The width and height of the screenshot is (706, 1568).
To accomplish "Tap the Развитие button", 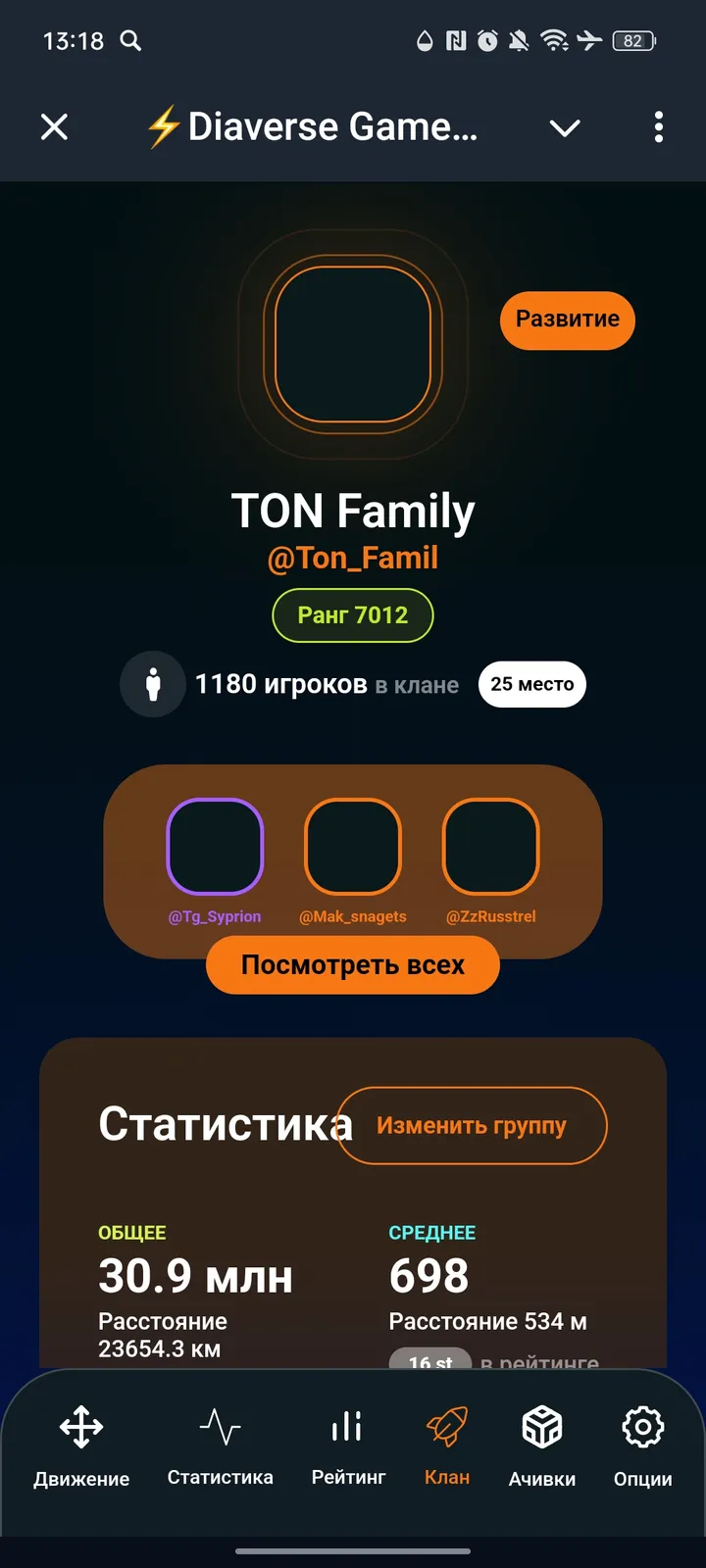I will (567, 319).
